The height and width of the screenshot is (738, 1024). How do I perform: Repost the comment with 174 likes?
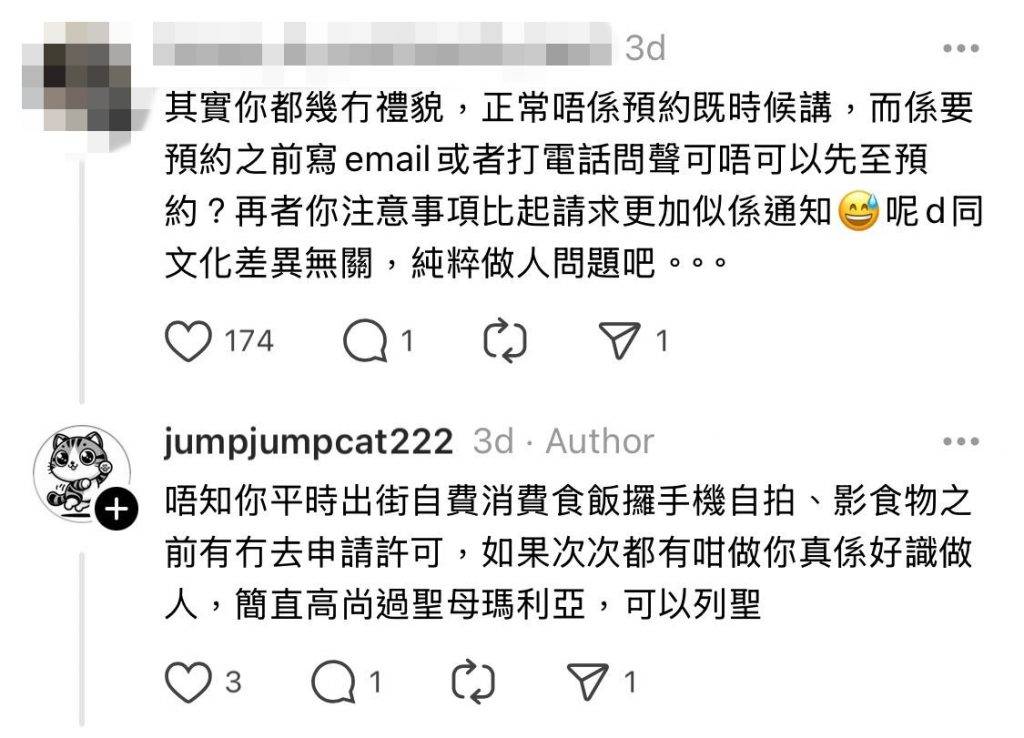(504, 342)
